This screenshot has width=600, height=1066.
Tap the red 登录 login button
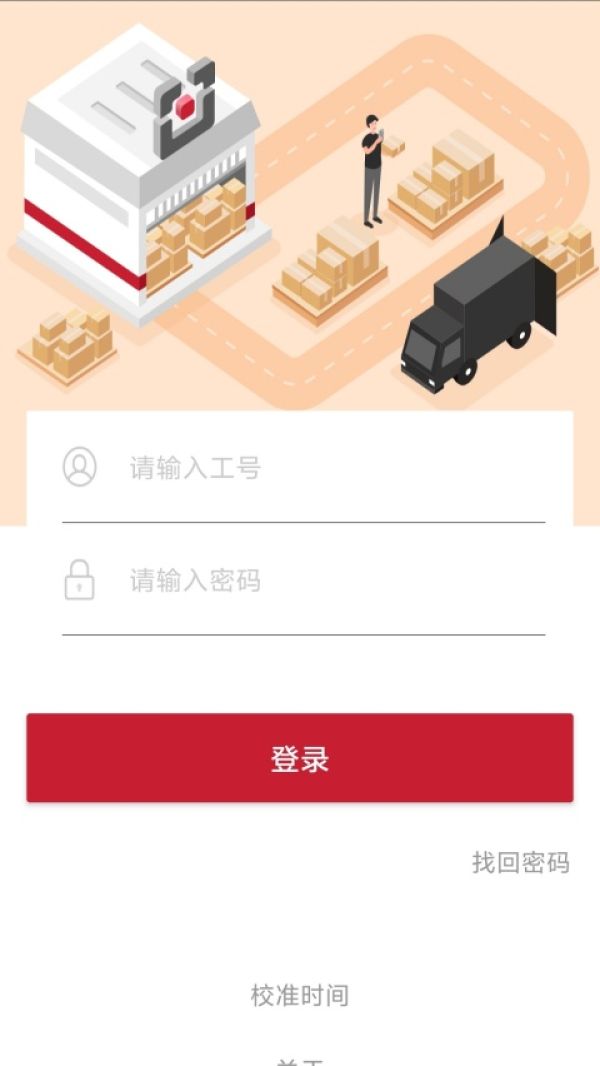click(300, 758)
